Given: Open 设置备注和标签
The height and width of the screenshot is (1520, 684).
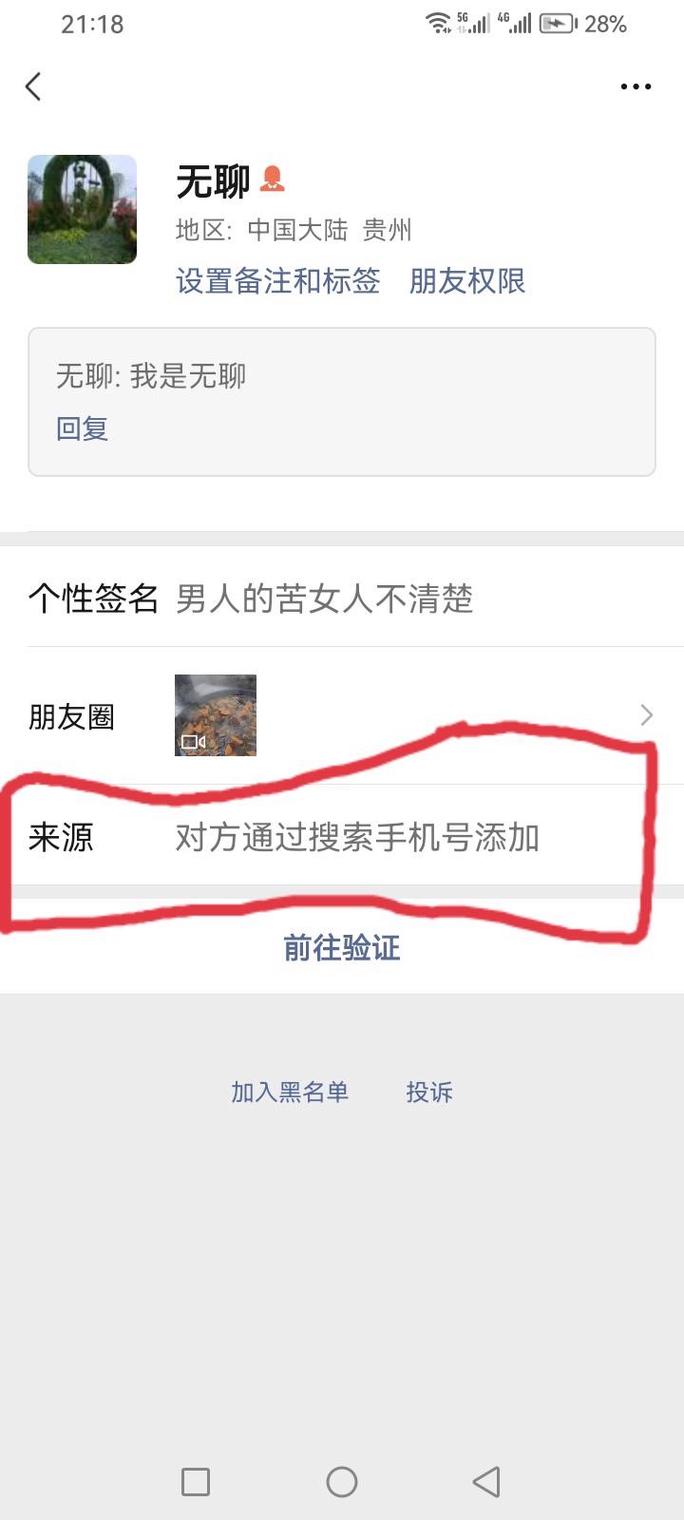Looking at the screenshot, I should click(278, 281).
